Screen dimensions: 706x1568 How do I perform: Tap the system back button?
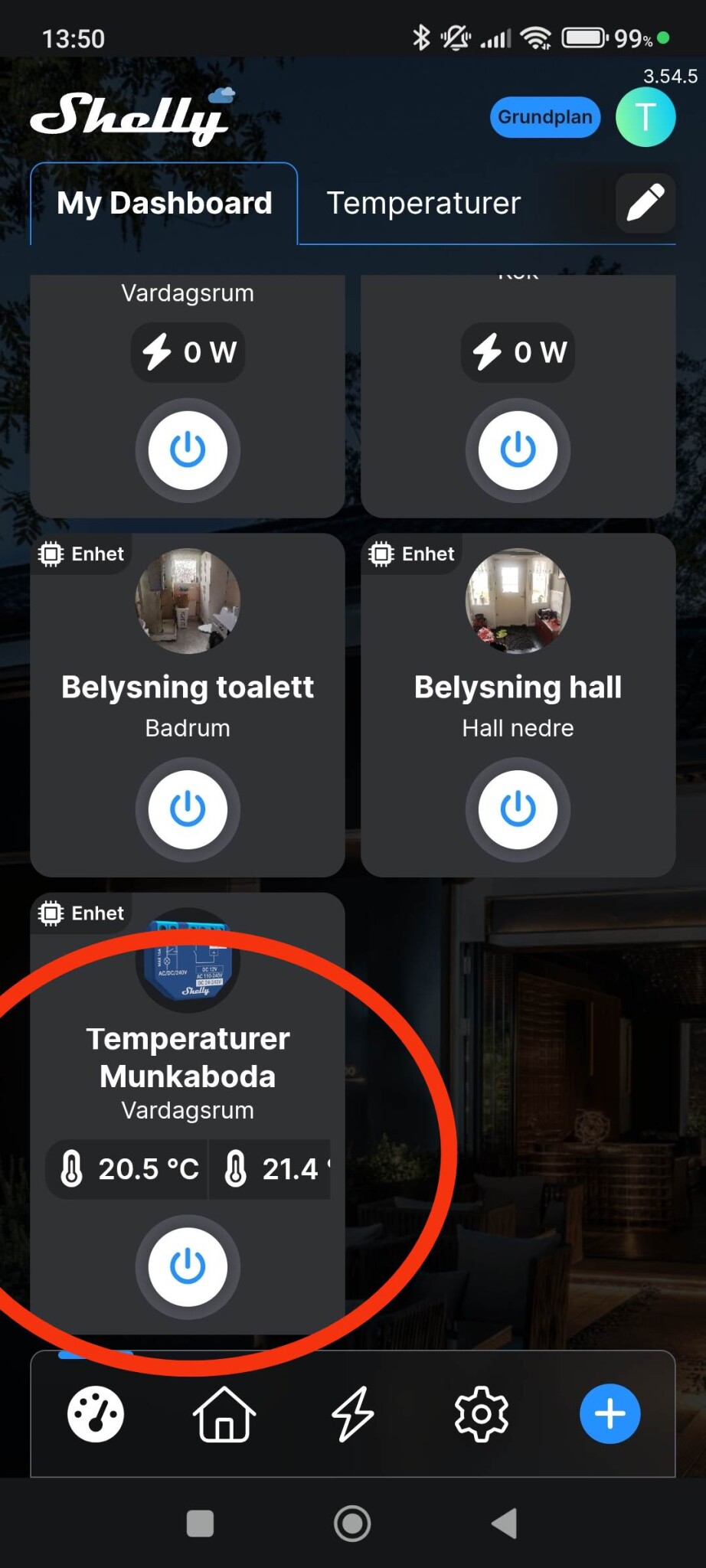click(505, 1524)
